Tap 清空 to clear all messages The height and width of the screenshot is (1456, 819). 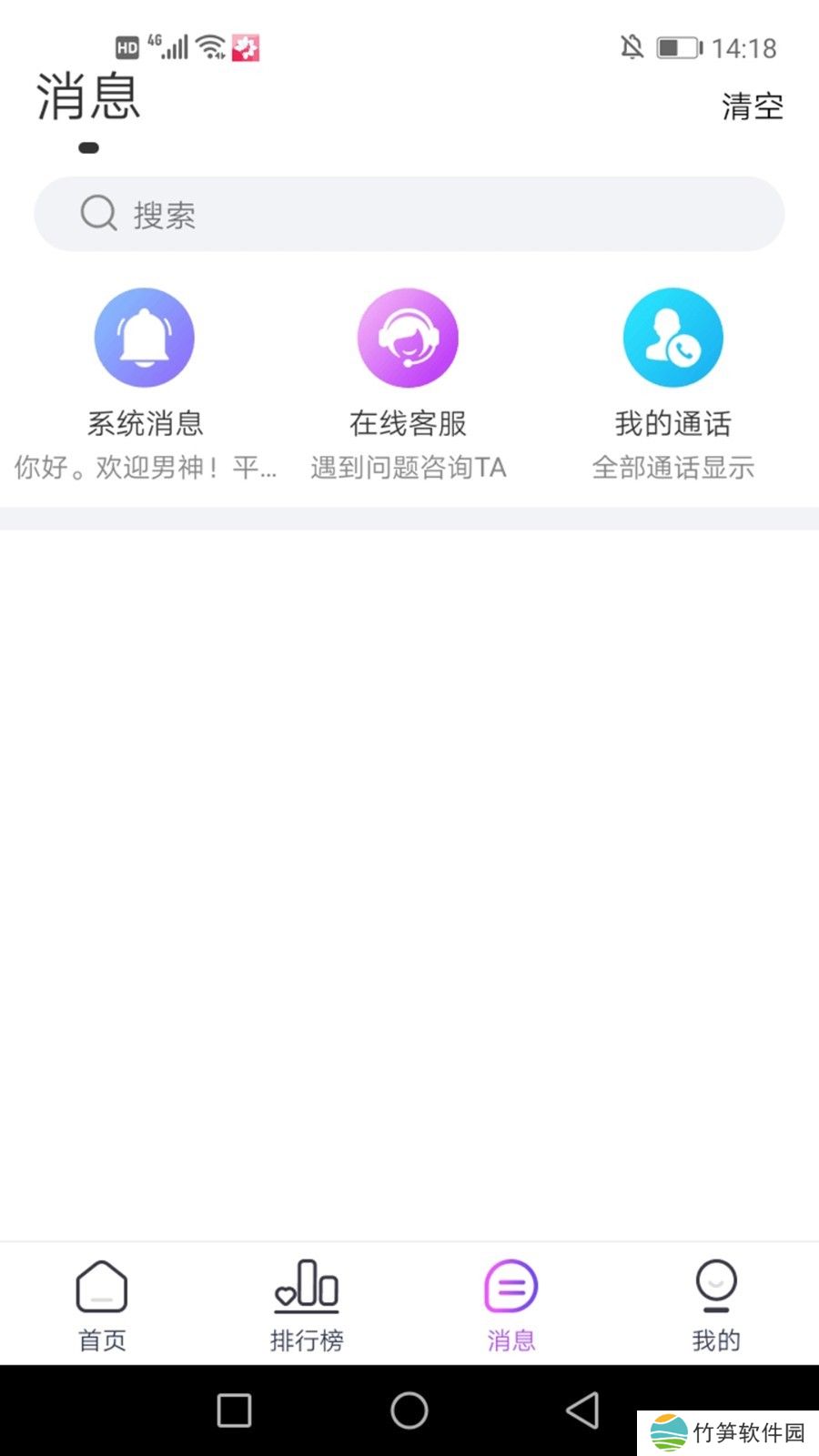(752, 106)
